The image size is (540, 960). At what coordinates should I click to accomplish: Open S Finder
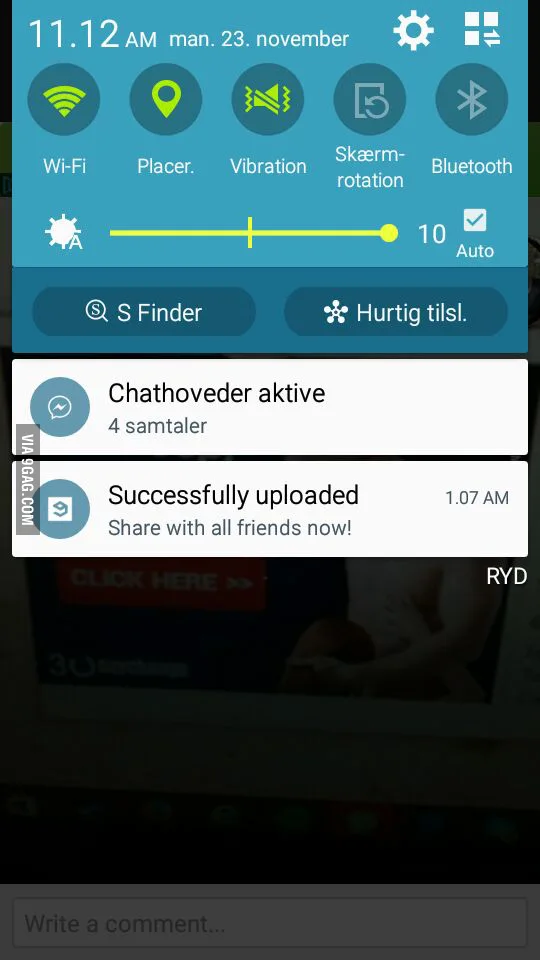coord(144,312)
